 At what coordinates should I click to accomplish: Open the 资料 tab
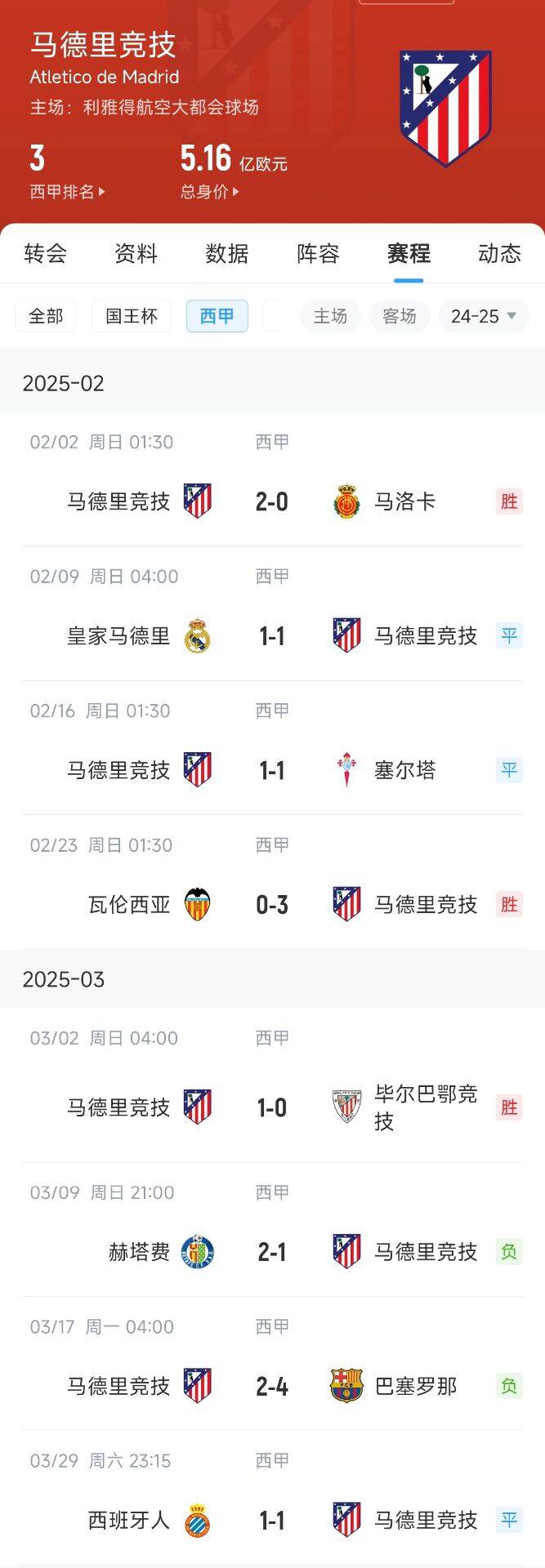point(136,254)
